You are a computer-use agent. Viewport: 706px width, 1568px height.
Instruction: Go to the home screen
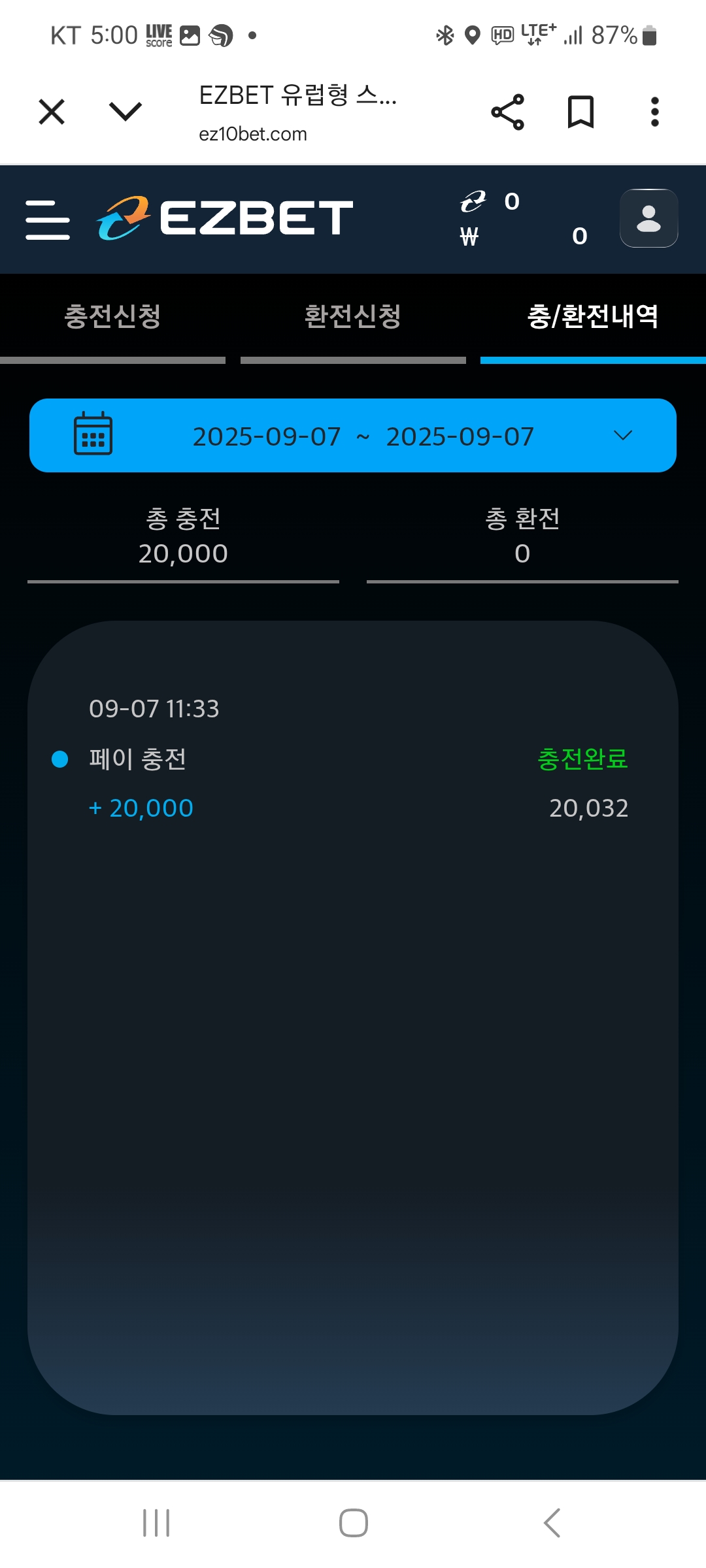tap(353, 1523)
